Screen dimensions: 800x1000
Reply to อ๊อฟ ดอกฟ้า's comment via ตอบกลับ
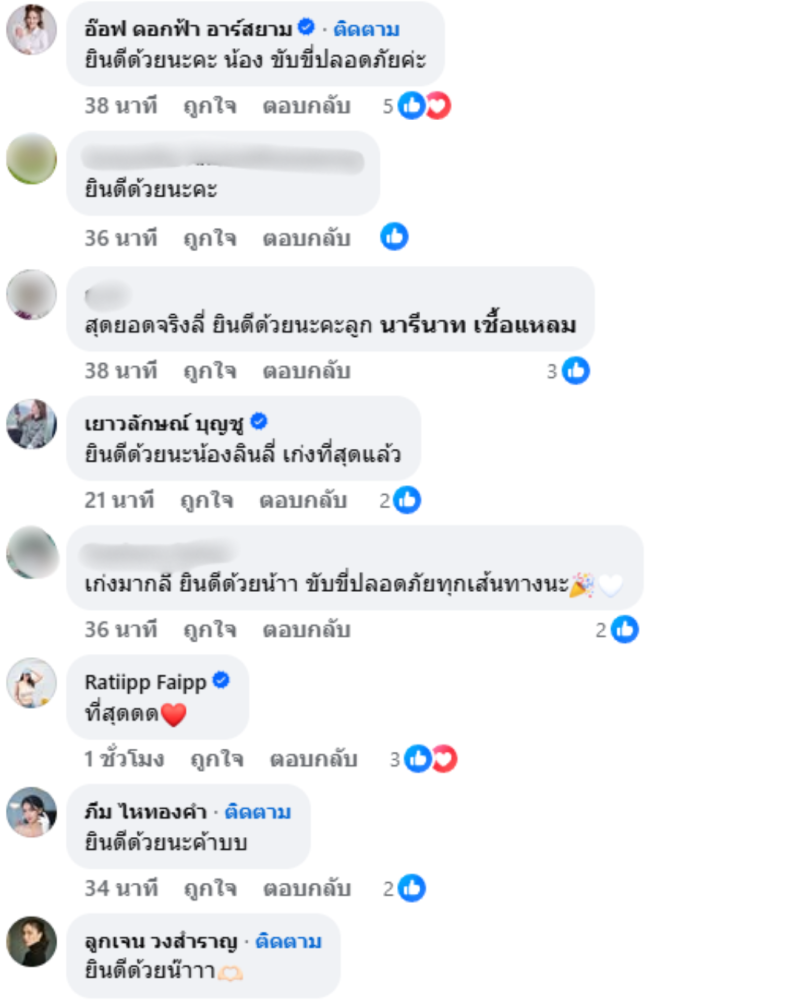point(306,105)
